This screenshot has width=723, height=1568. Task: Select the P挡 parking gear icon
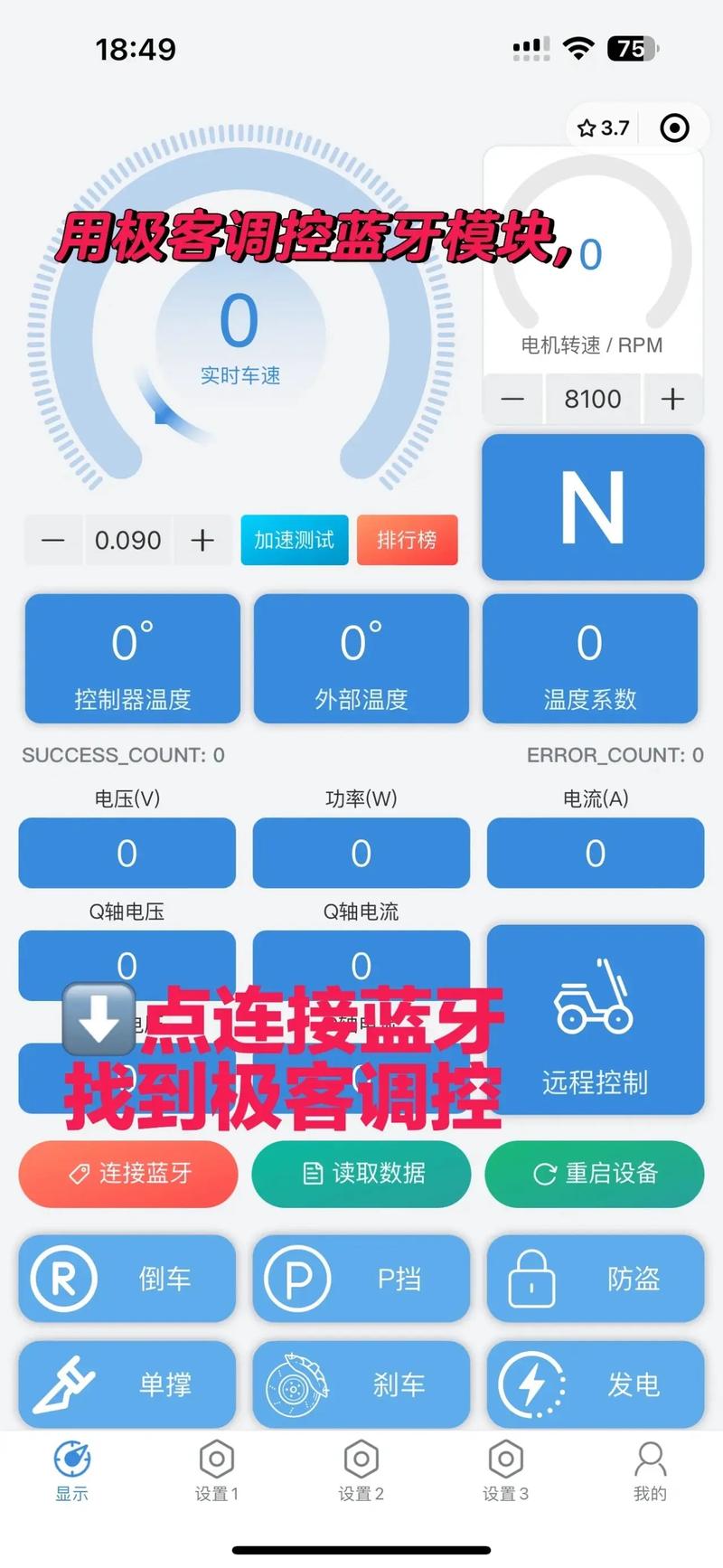(x=296, y=1280)
